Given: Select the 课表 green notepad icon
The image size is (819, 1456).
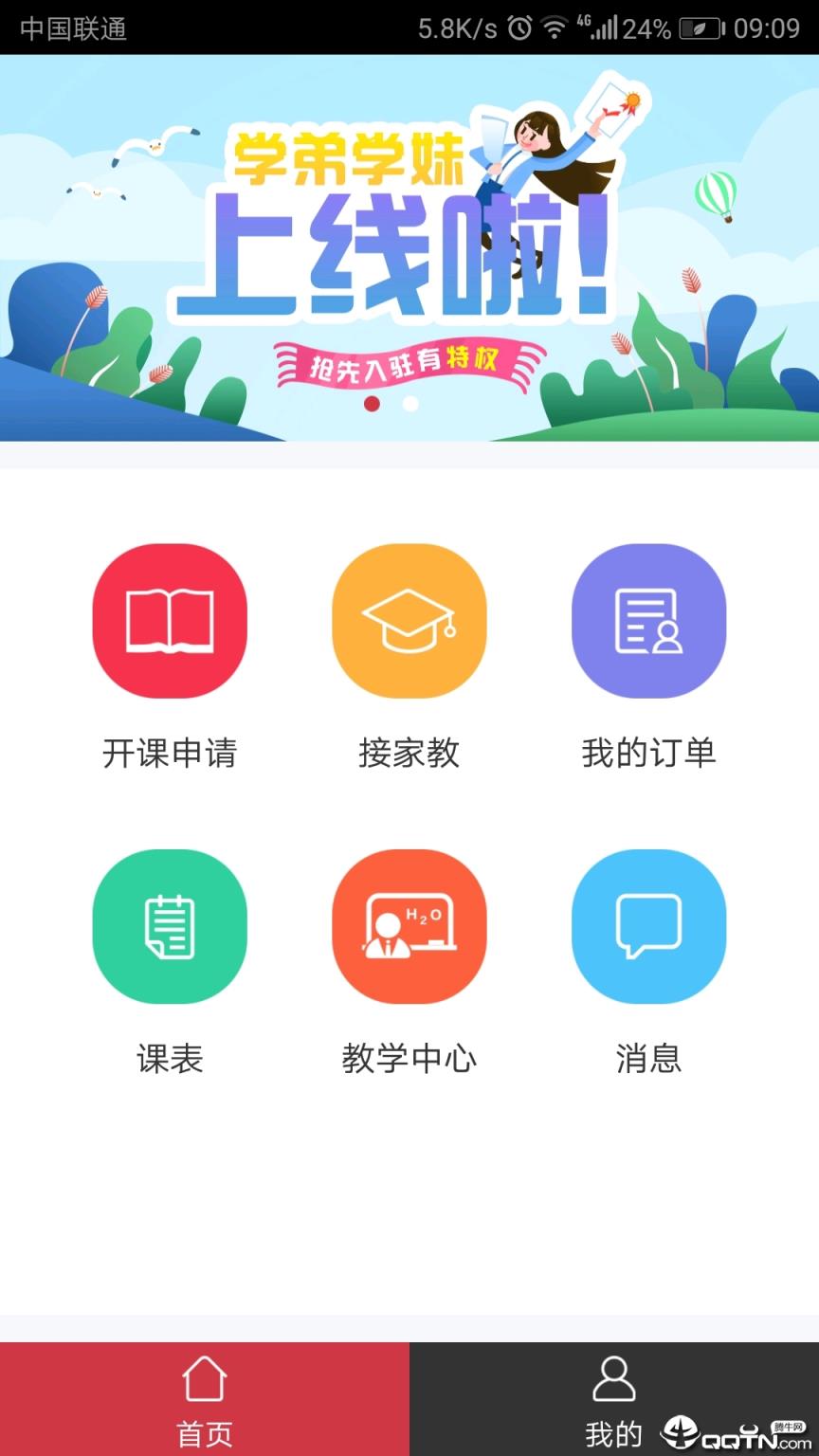Looking at the screenshot, I should (169, 926).
